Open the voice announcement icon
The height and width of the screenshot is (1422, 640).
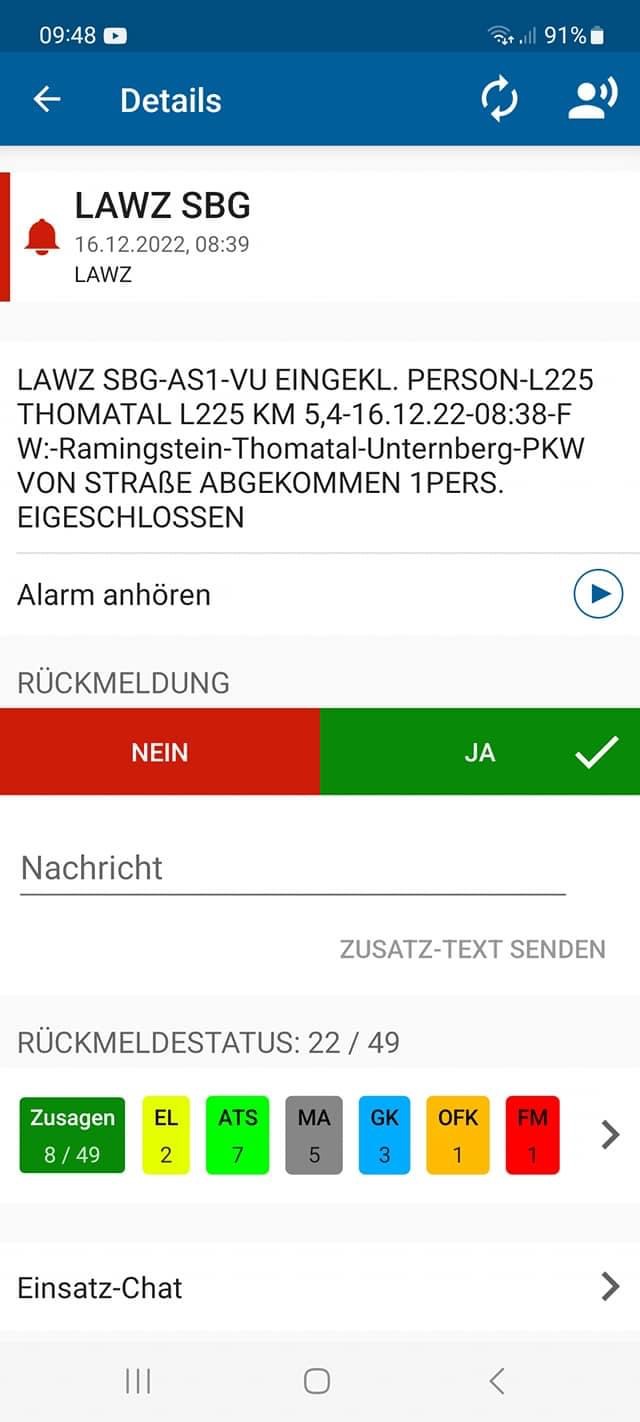593,100
